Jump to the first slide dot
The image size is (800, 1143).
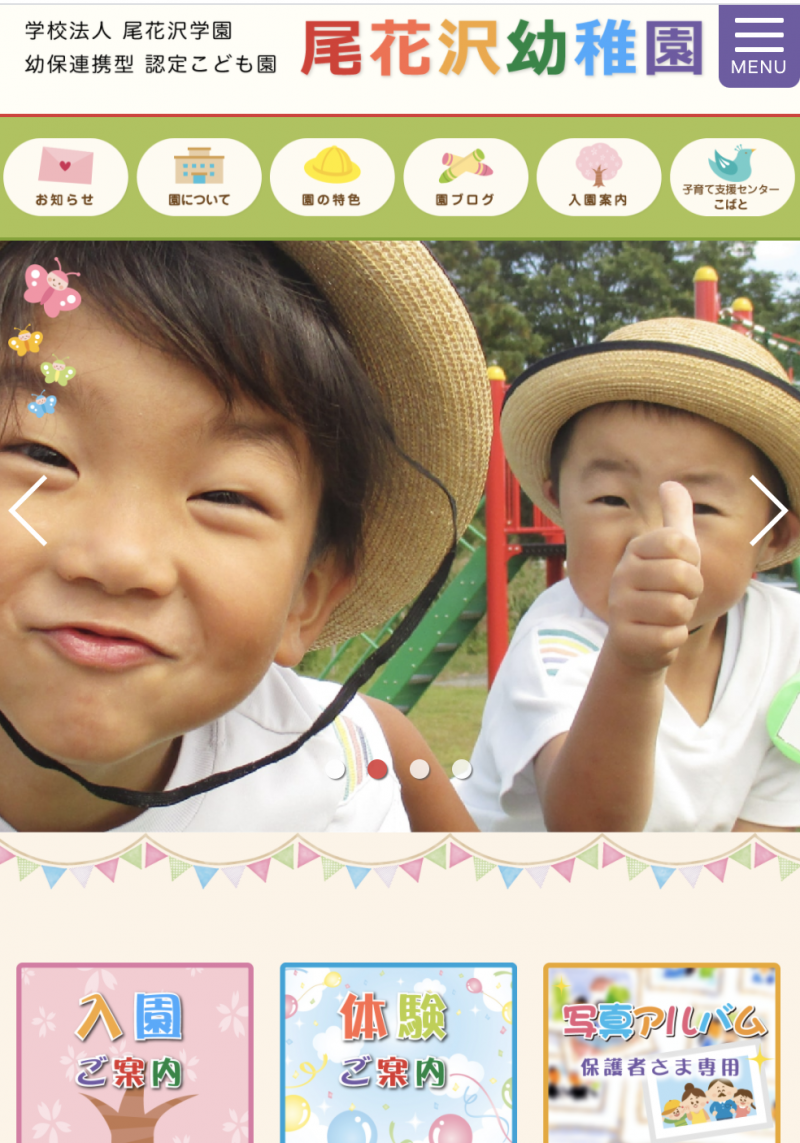336,769
